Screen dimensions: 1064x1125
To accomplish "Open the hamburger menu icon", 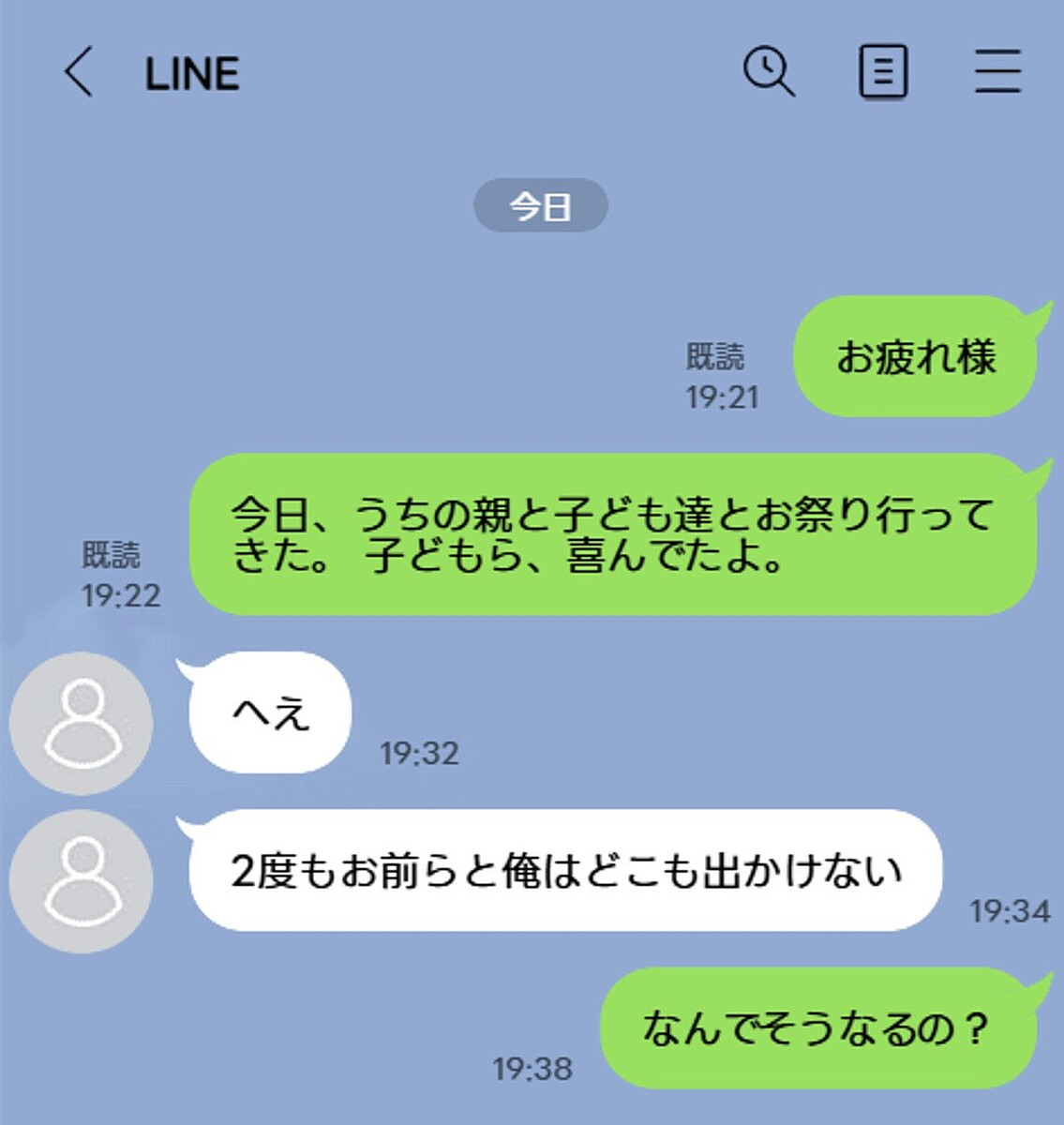I will pos(997,70).
